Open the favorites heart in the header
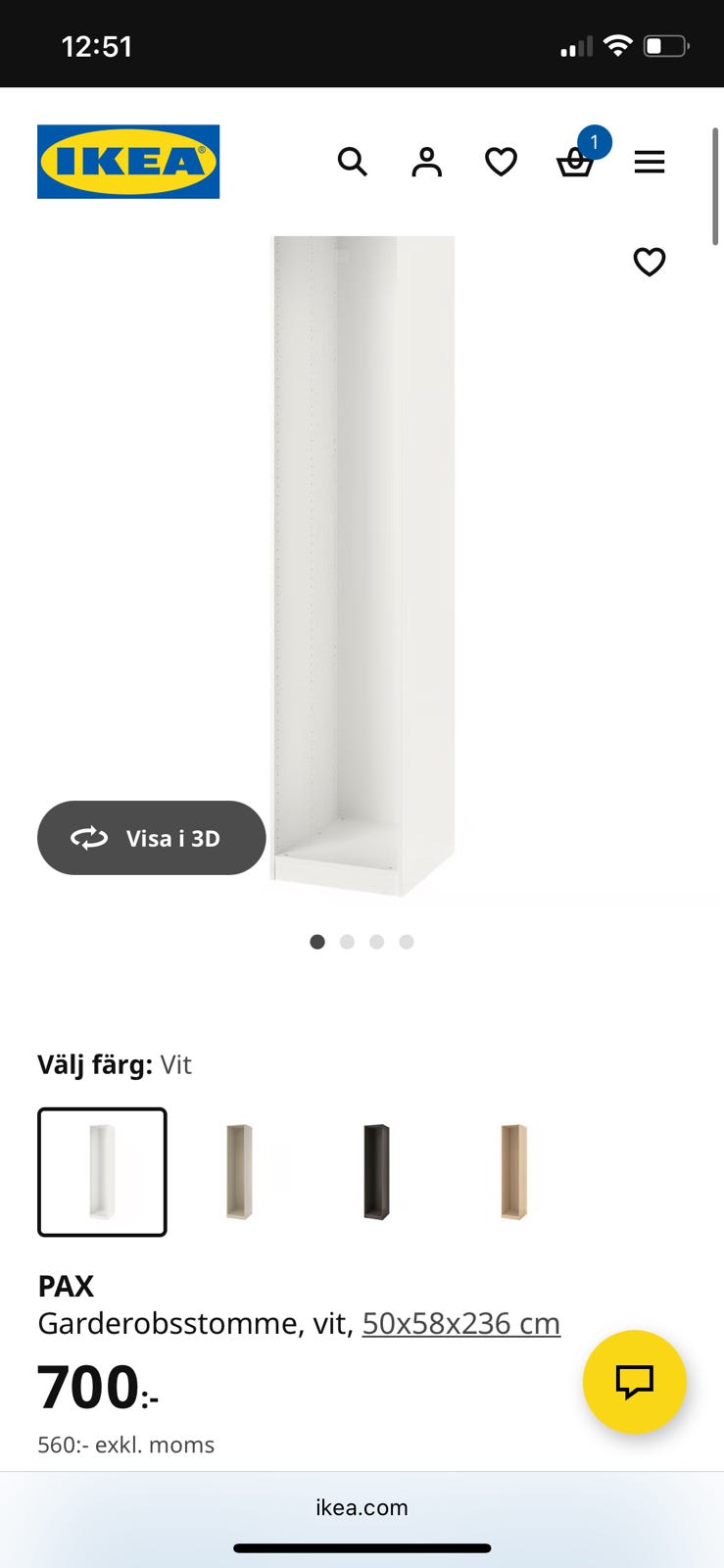 pyautogui.click(x=501, y=162)
